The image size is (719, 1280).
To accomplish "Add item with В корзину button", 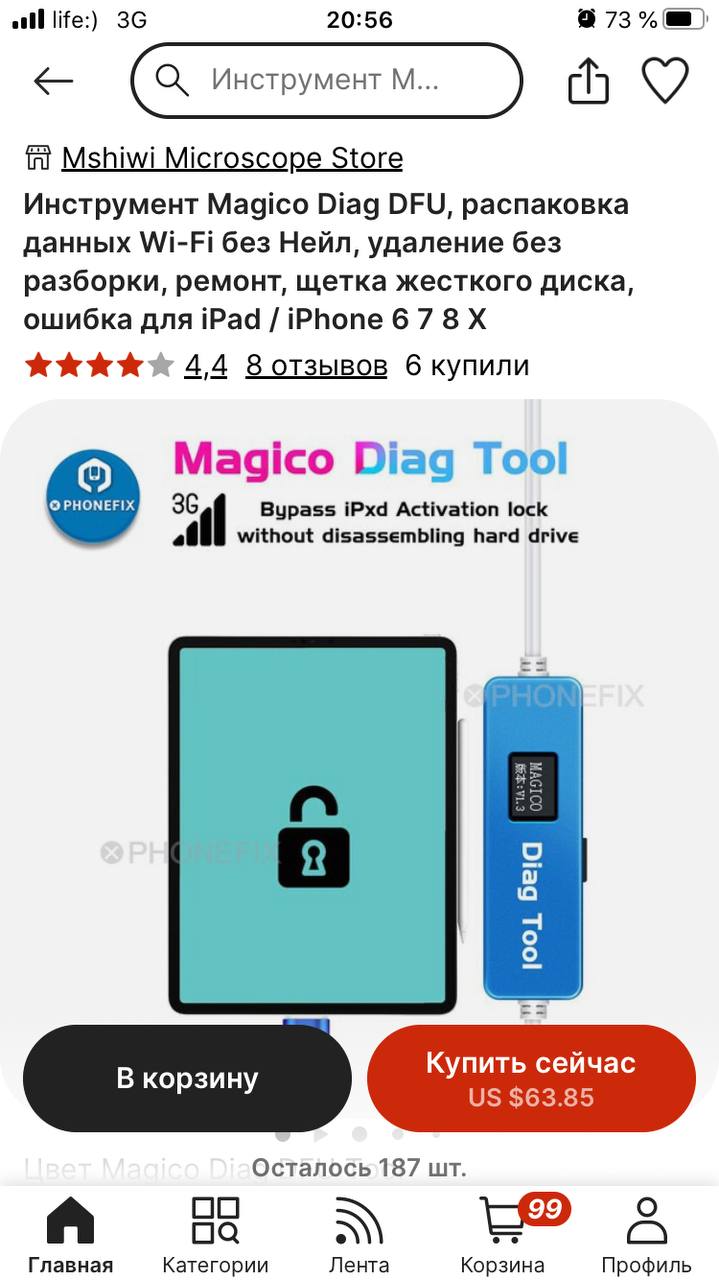I will (187, 1078).
